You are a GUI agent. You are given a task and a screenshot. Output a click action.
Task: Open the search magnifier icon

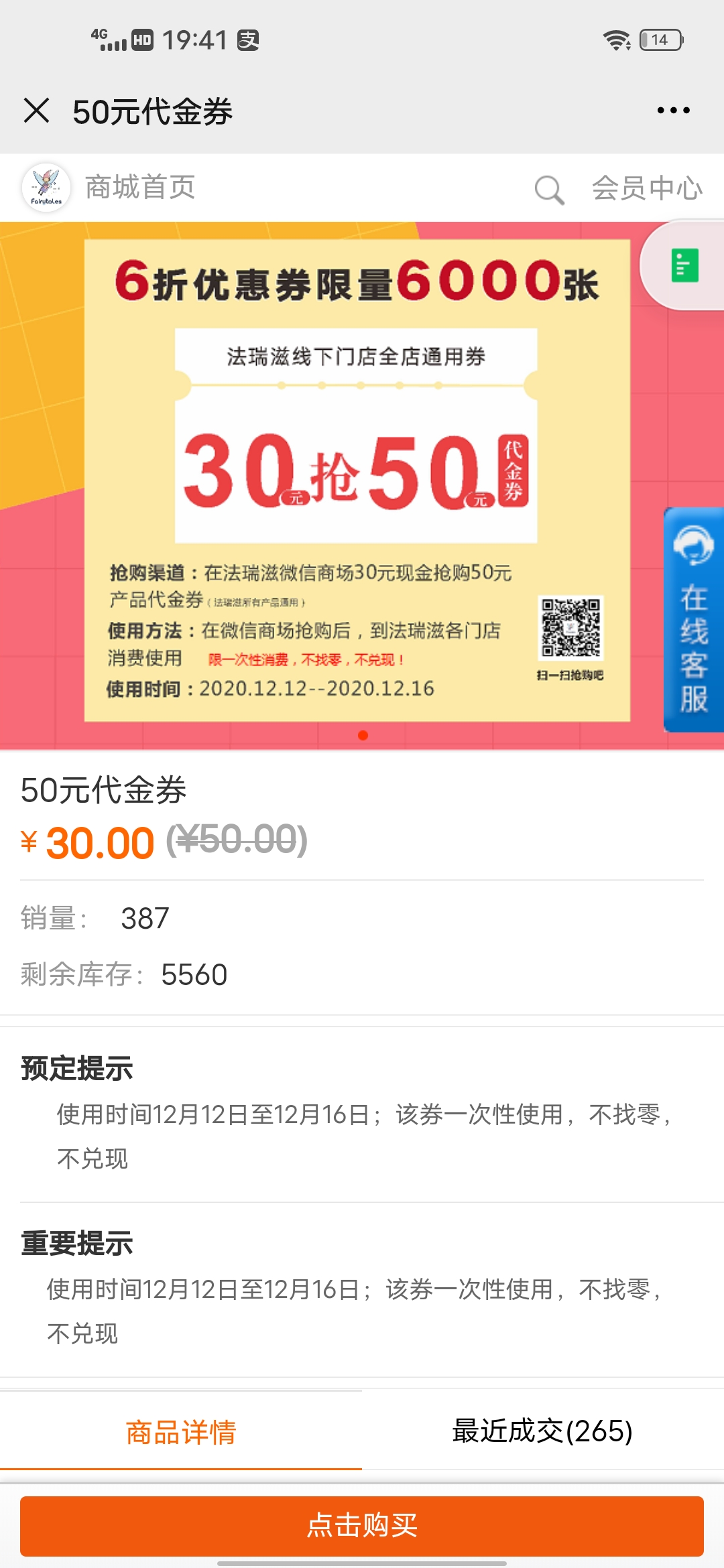click(549, 190)
